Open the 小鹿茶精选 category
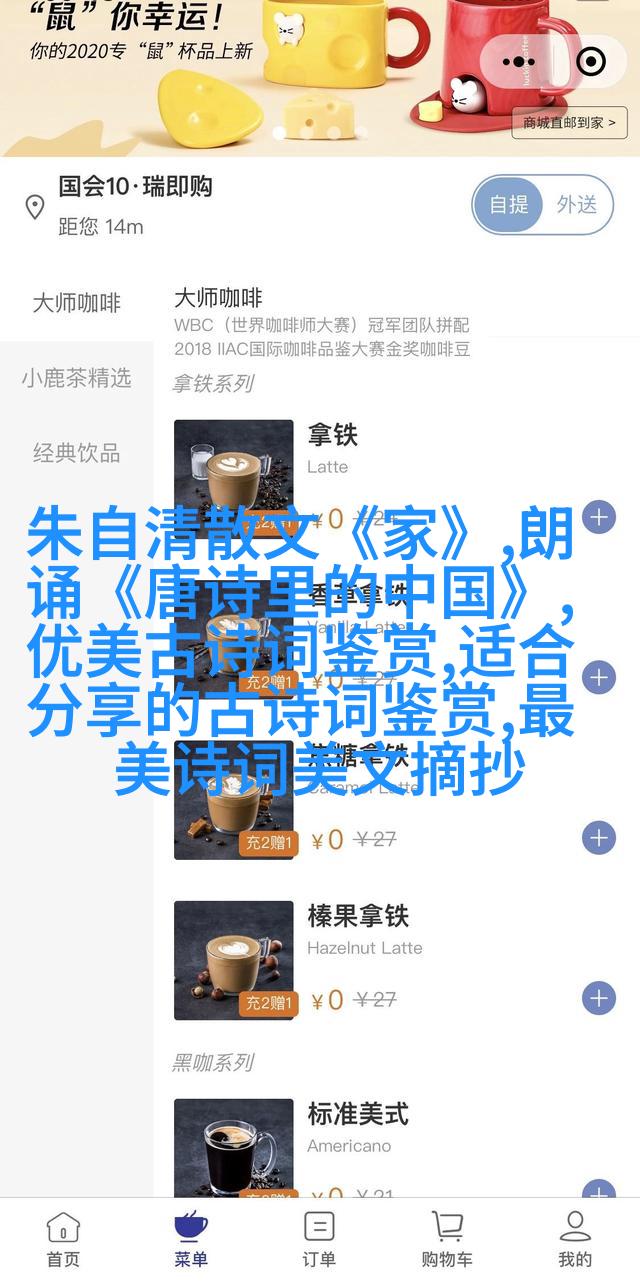This screenshot has height=1287, width=640. (76, 378)
